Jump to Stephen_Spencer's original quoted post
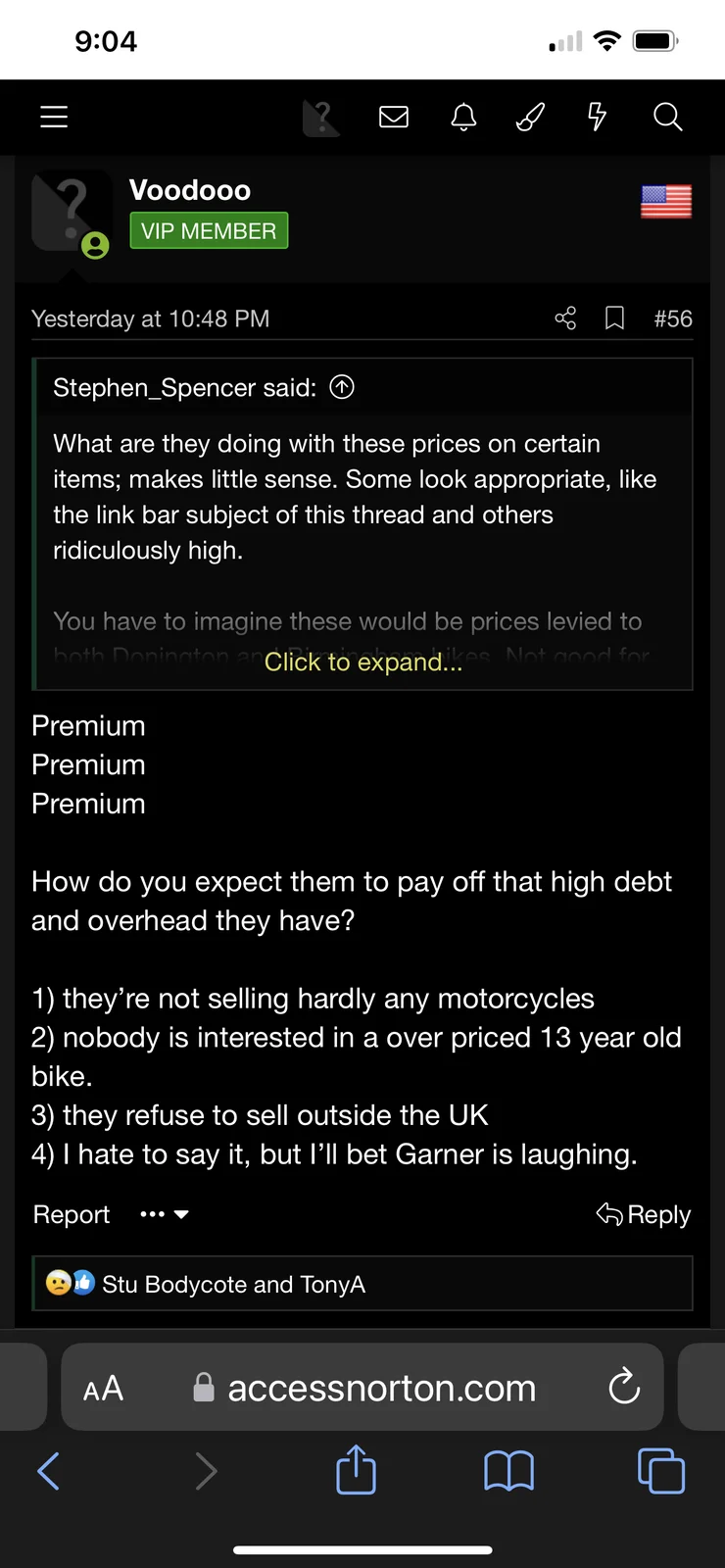The height and width of the screenshot is (1568, 725). coord(342,387)
